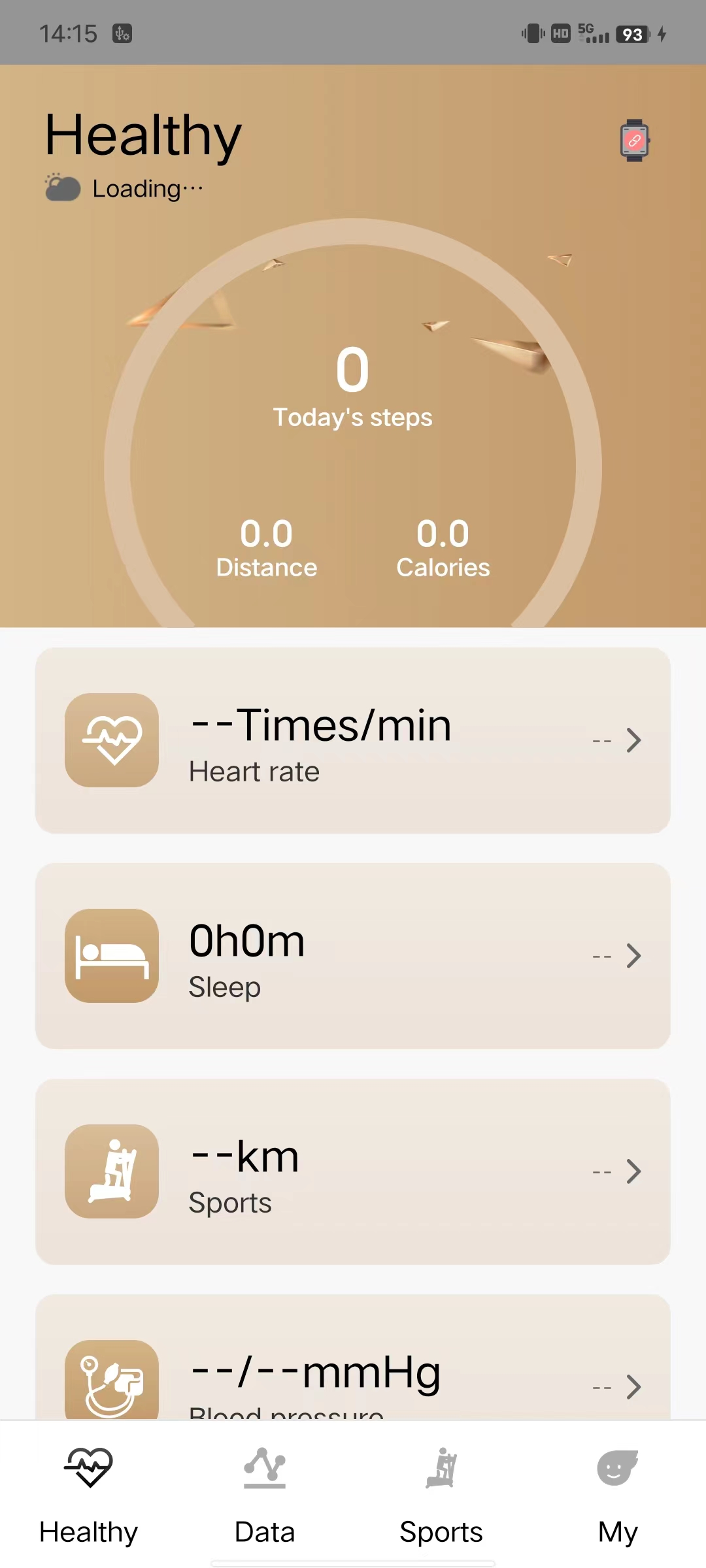The image size is (706, 1568).
Task: Open the watch device connection icon
Action: coord(633,140)
